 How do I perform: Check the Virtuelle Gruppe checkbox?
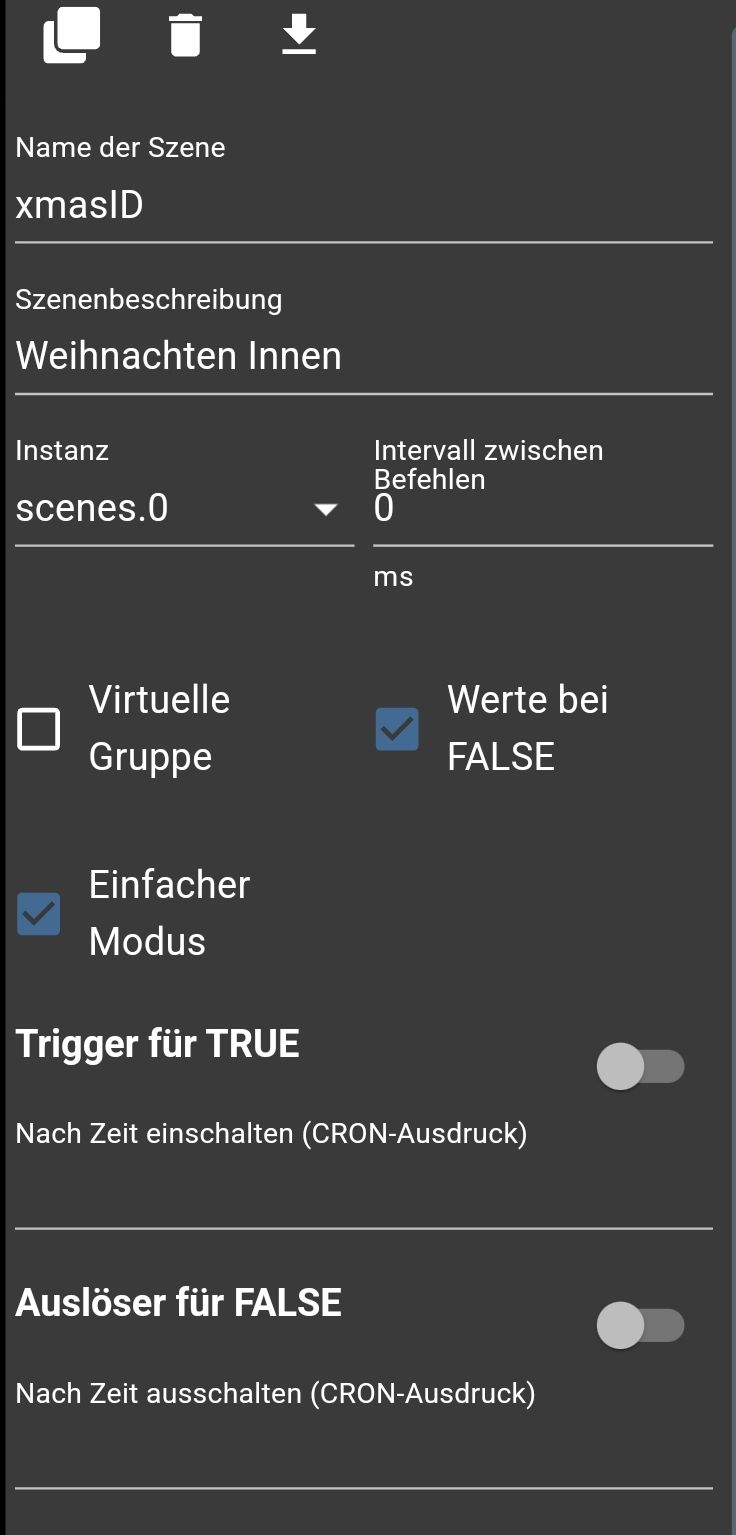point(39,729)
